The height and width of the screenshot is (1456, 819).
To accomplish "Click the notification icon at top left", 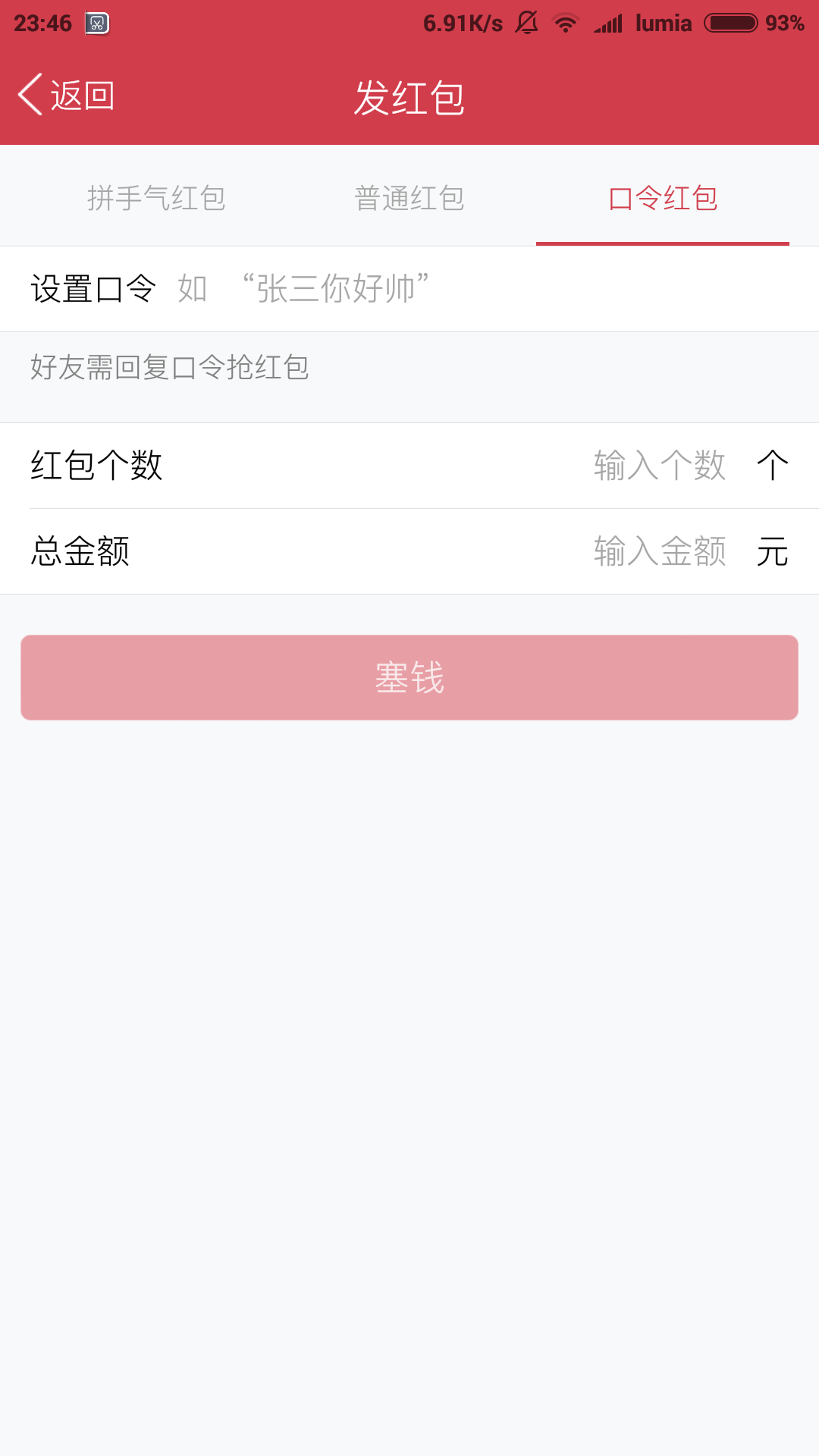I will point(97,22).
